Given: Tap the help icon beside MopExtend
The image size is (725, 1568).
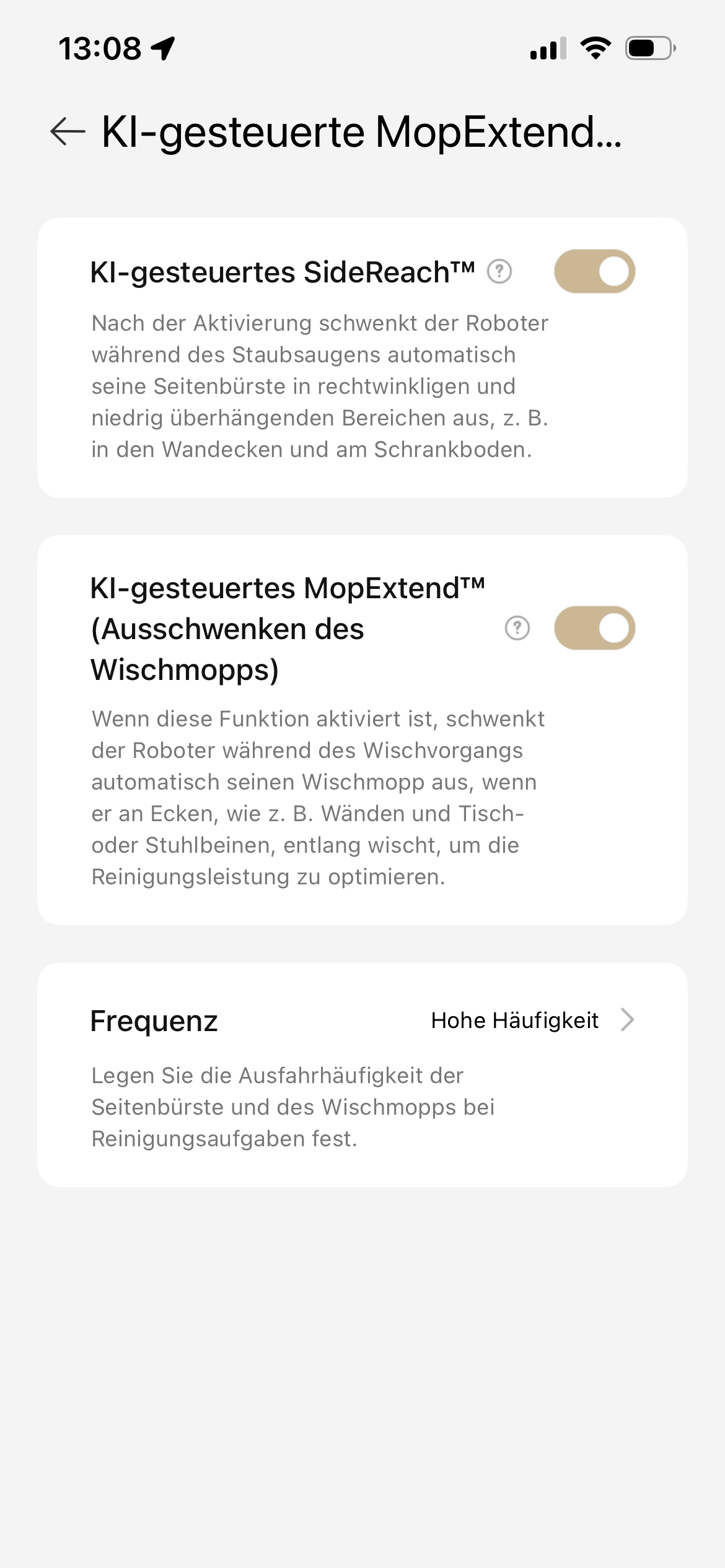Looking at the screenshot, I should point(517,628).
